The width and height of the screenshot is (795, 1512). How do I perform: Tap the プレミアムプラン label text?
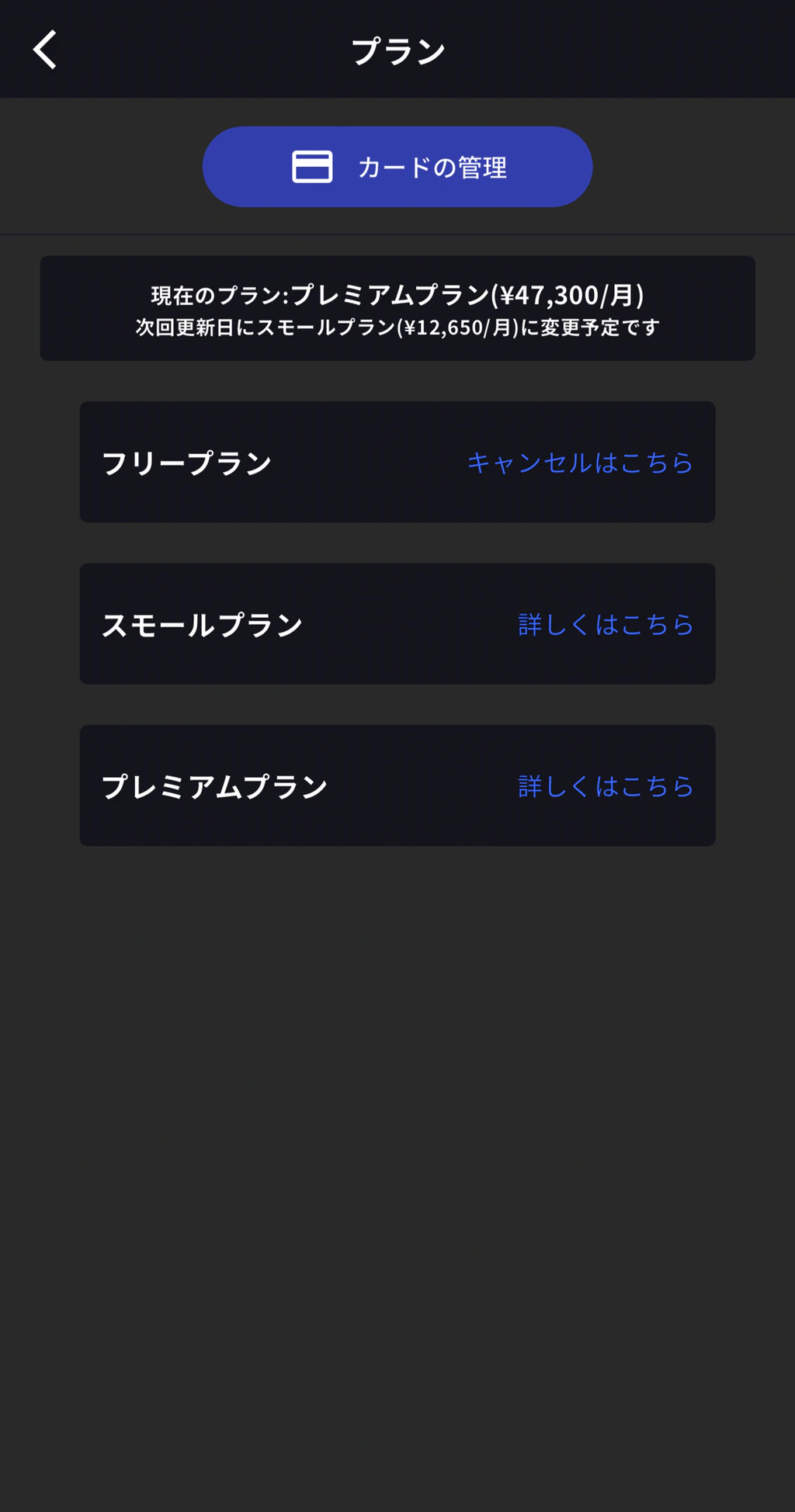(x=215, y=785)
